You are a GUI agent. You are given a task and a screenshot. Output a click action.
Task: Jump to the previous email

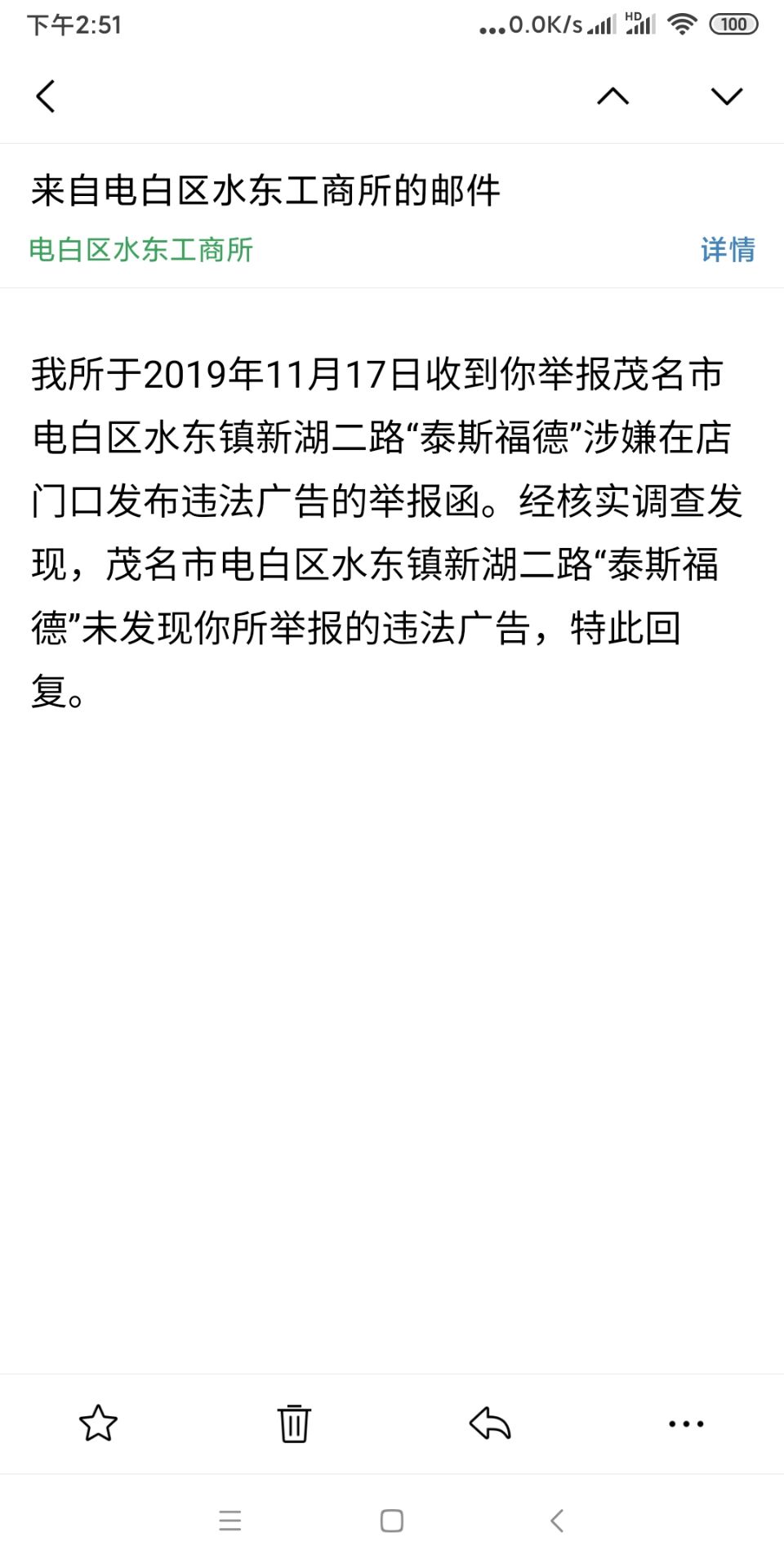pos(612,96)
